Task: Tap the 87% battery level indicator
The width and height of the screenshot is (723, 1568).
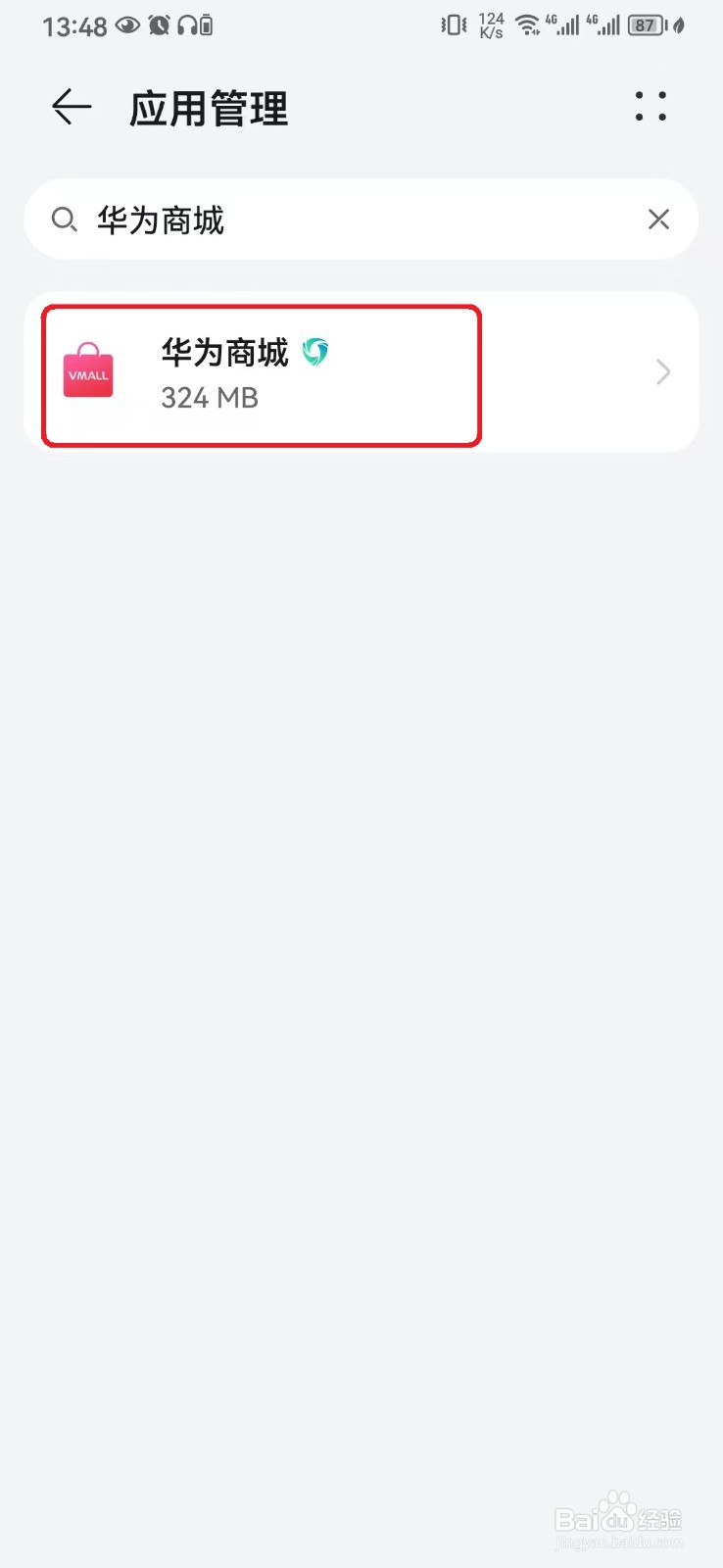Action: tap(646, 25)
